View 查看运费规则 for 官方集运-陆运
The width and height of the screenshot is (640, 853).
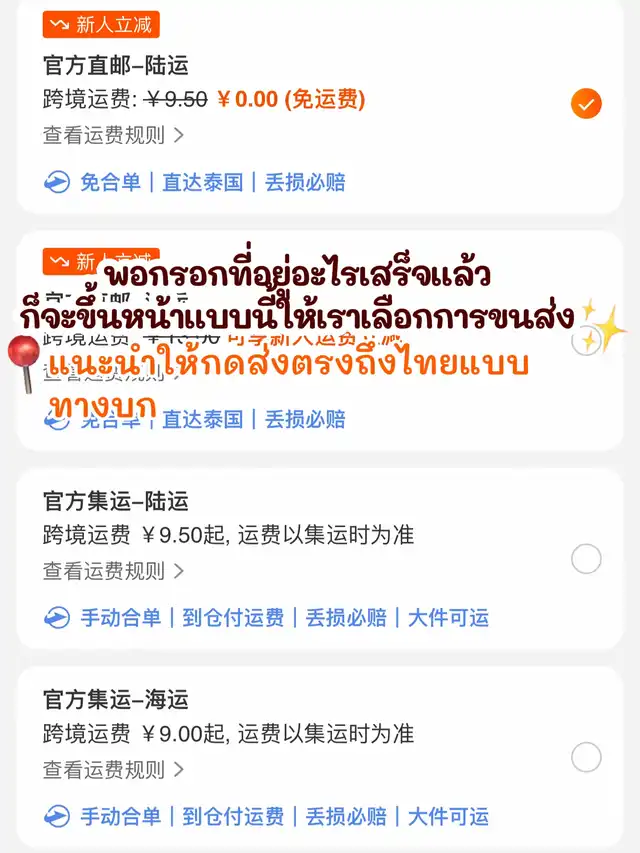point(113,571)
